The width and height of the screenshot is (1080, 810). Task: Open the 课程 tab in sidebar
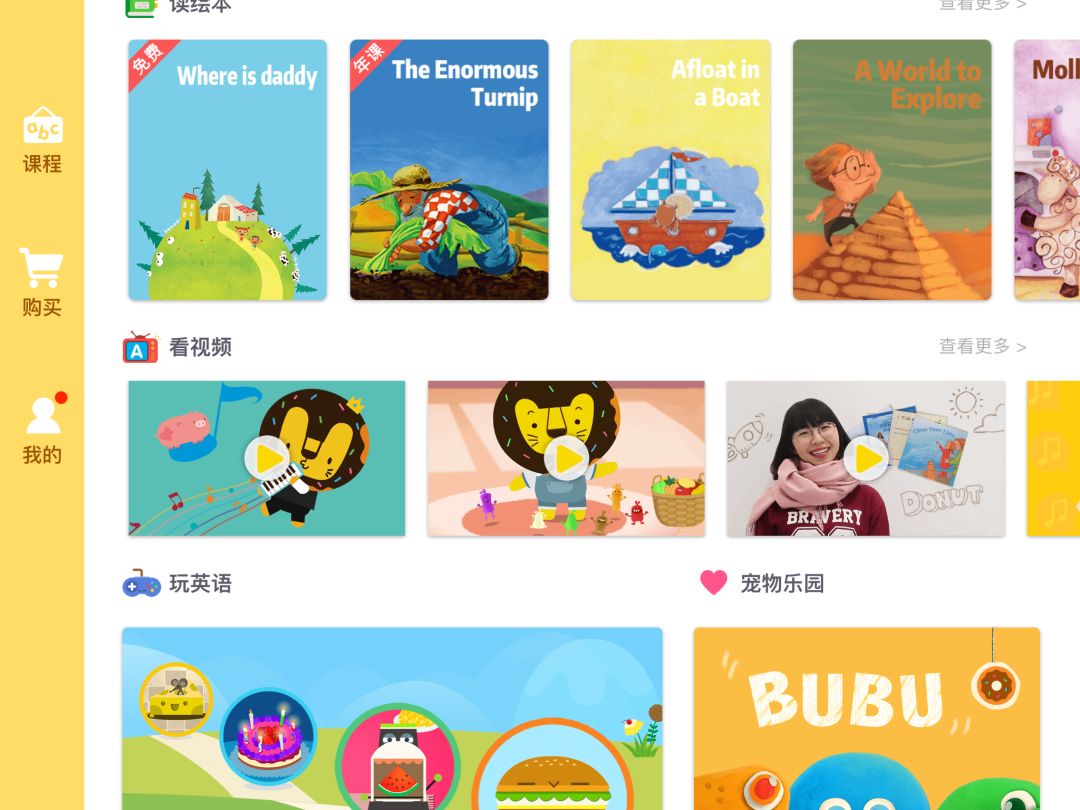click(42, 140)
